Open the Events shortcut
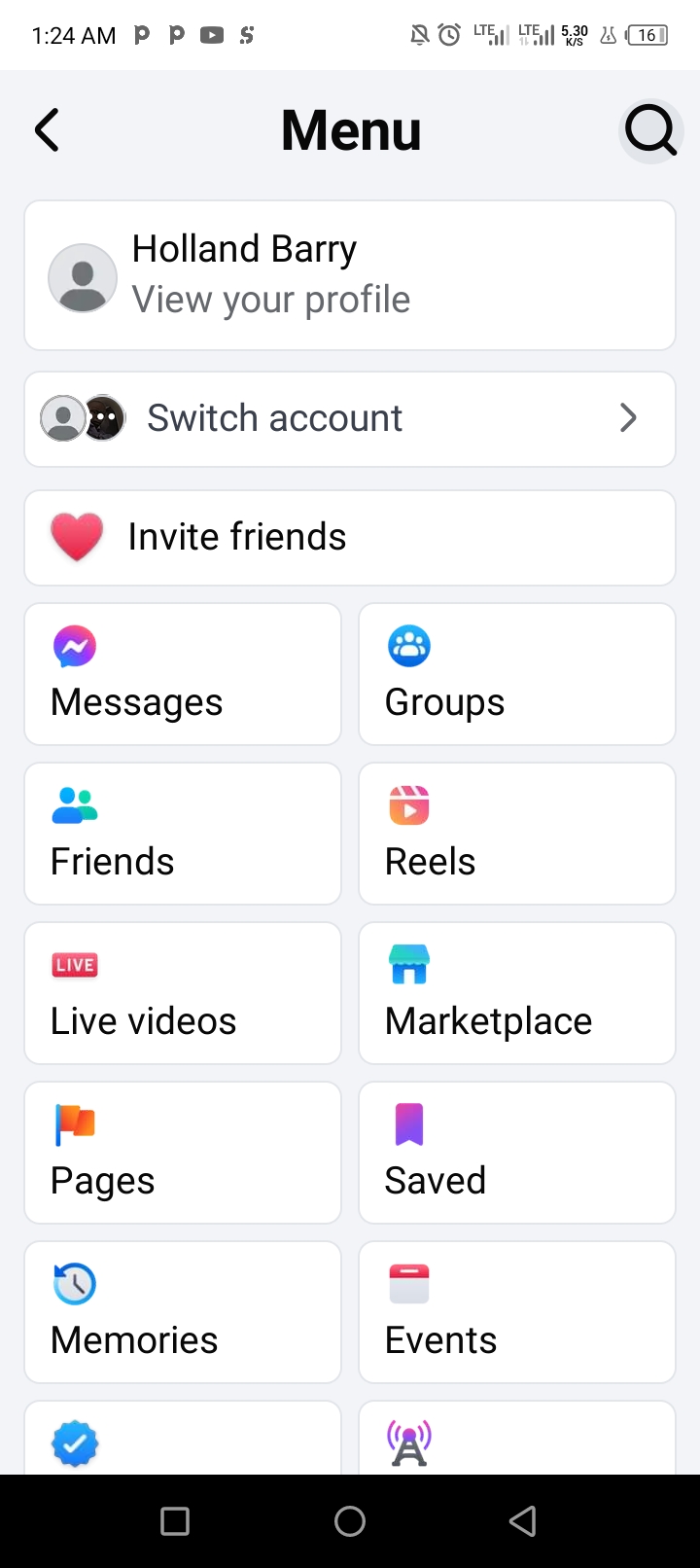700x1568 pixels. click(x=517, y=1312)
